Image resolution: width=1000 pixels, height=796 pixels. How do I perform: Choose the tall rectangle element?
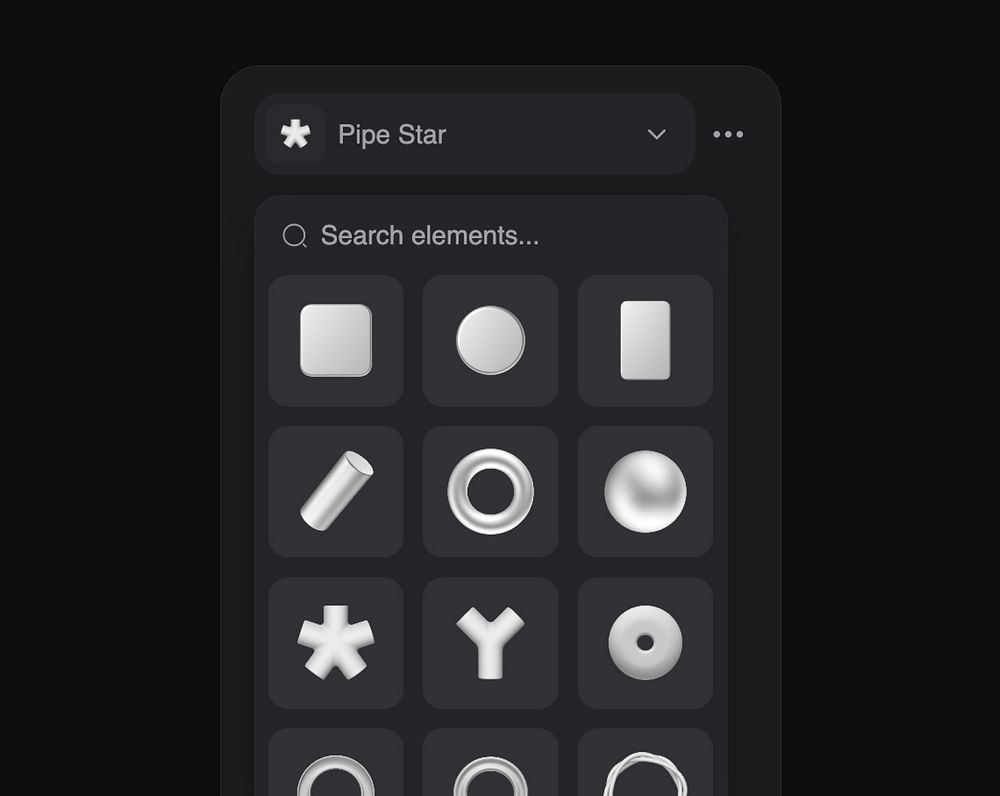645,341
